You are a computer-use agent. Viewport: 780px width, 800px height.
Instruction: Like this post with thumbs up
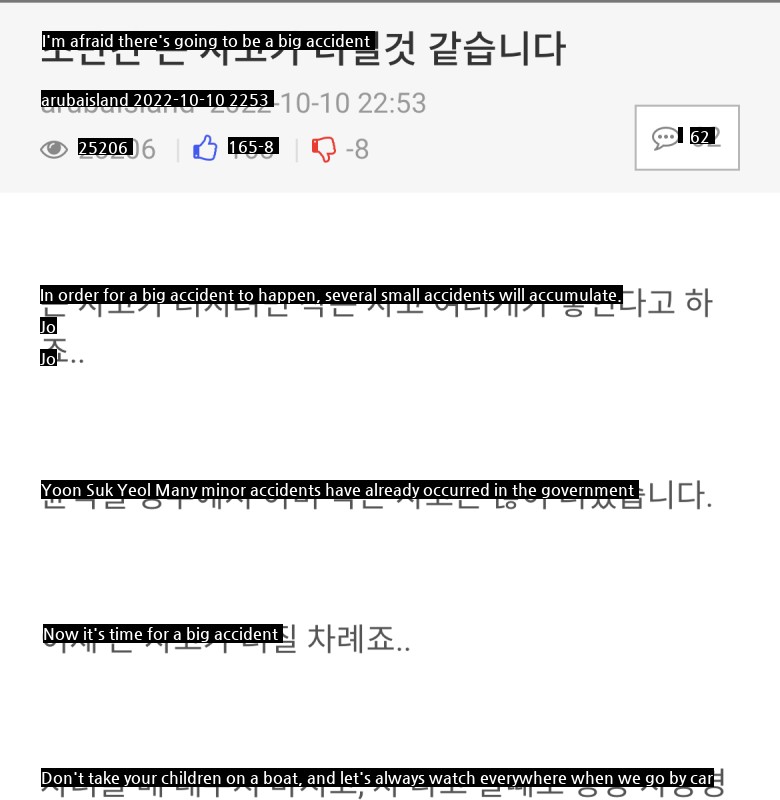point(206,149)
